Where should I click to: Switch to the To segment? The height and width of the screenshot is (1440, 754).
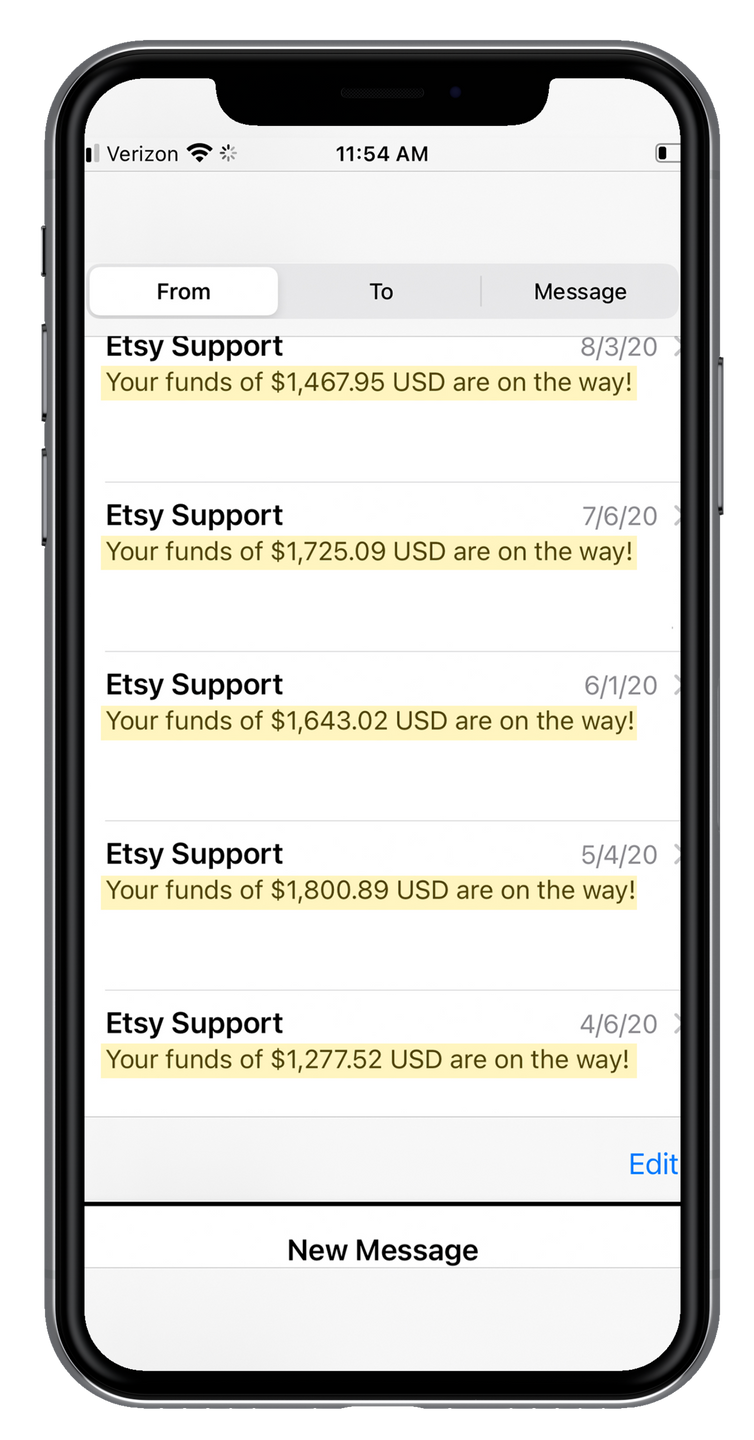point(381,292)
